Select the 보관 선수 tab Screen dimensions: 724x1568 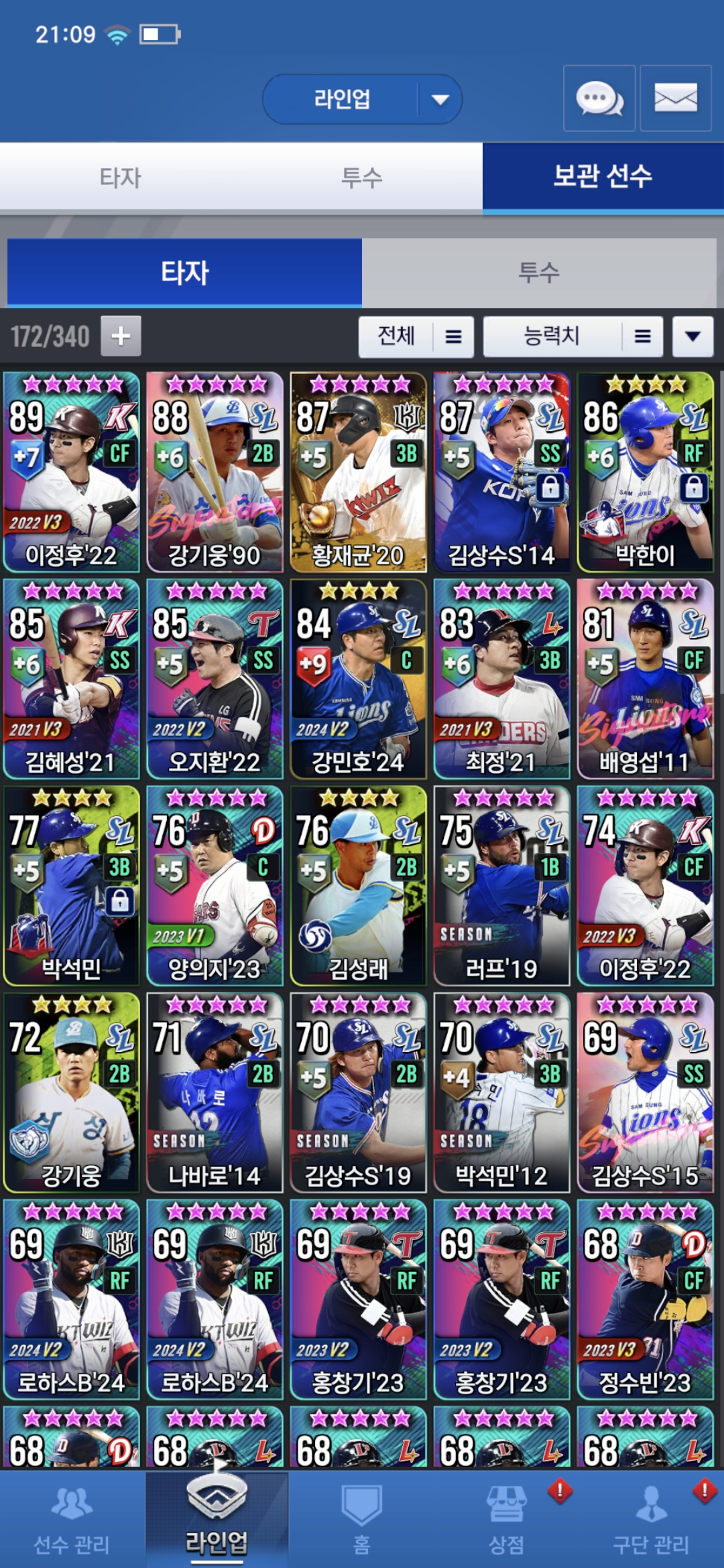pos(603,178)
